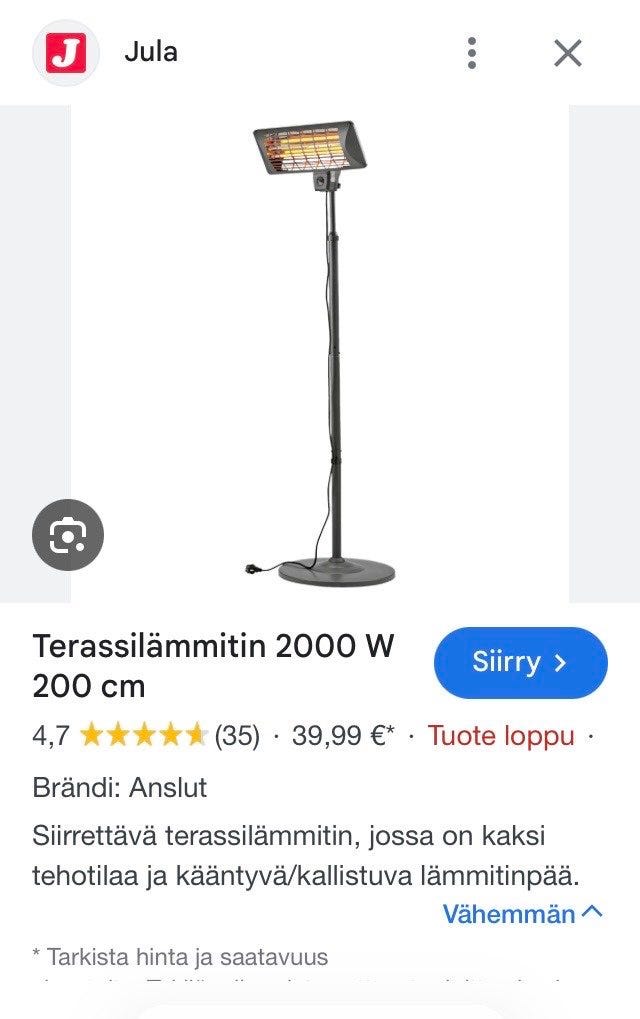The height and width of the screenshot is (1019, 640).
Task: Open the three-dot overflow menu
Action: 472,52
